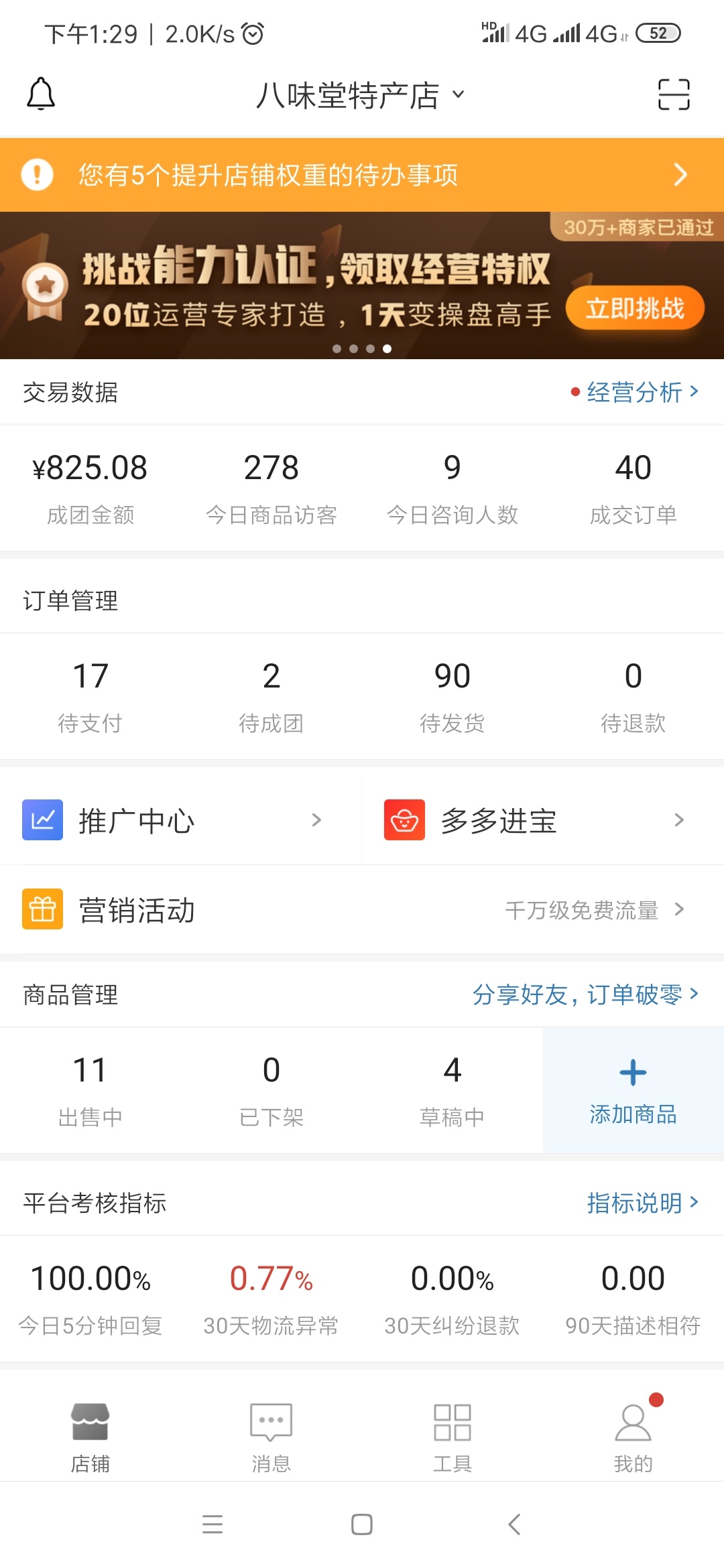View 待发货 orders

click(x=452, y=696)
